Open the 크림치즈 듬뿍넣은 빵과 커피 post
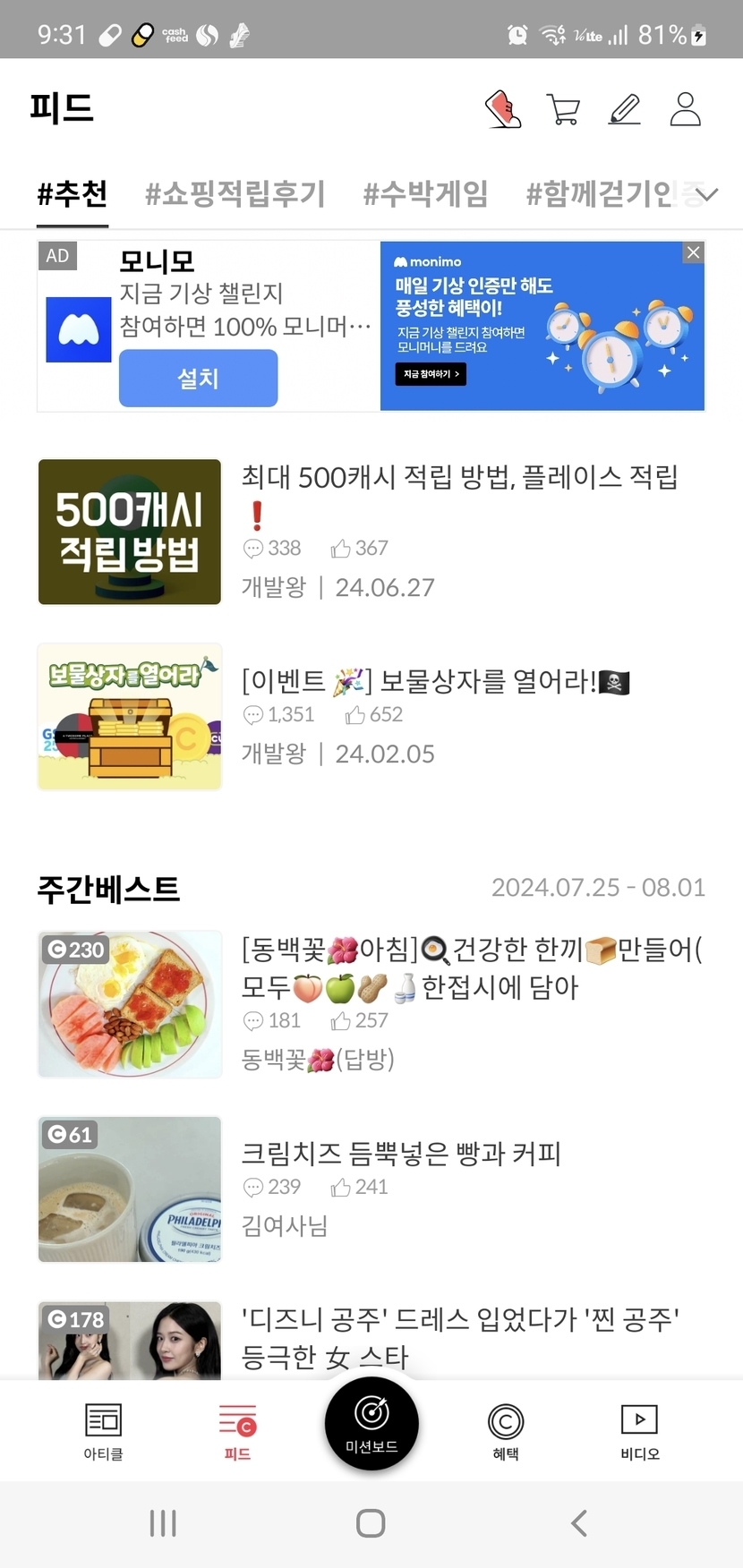 401,1154
